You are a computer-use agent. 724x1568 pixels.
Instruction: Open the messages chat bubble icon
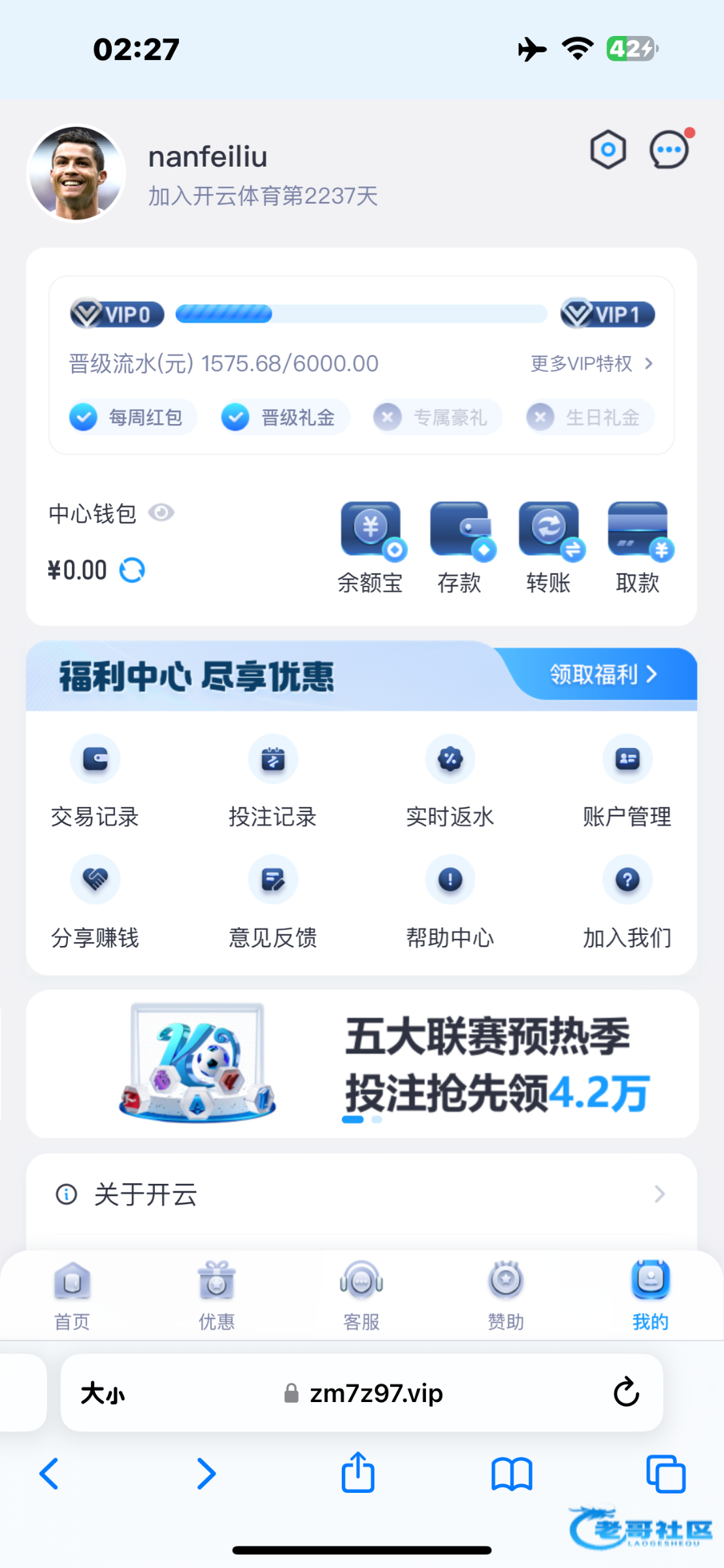[669, 150]
